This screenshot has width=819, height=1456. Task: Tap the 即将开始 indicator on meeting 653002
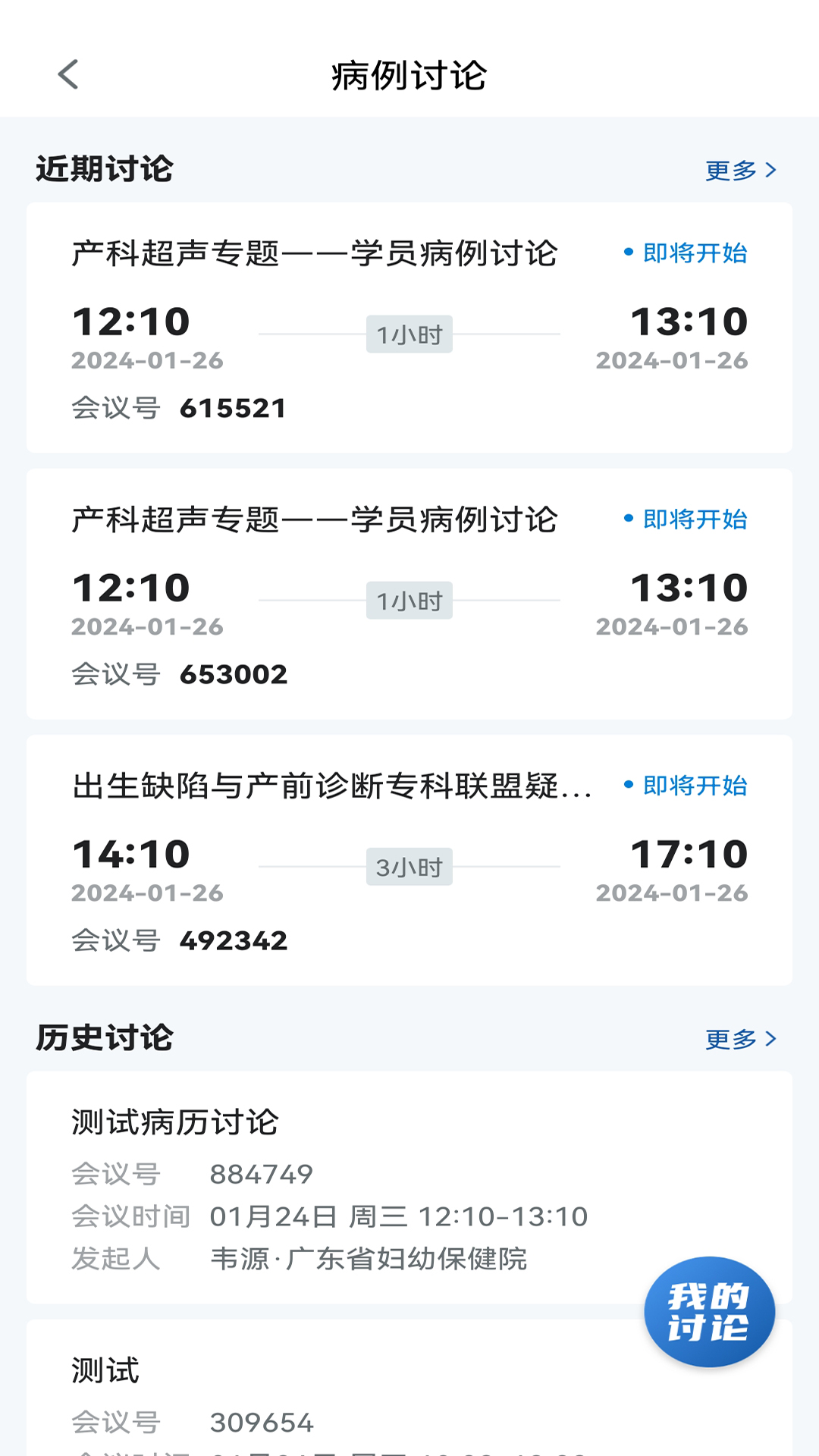pos(693,520)
